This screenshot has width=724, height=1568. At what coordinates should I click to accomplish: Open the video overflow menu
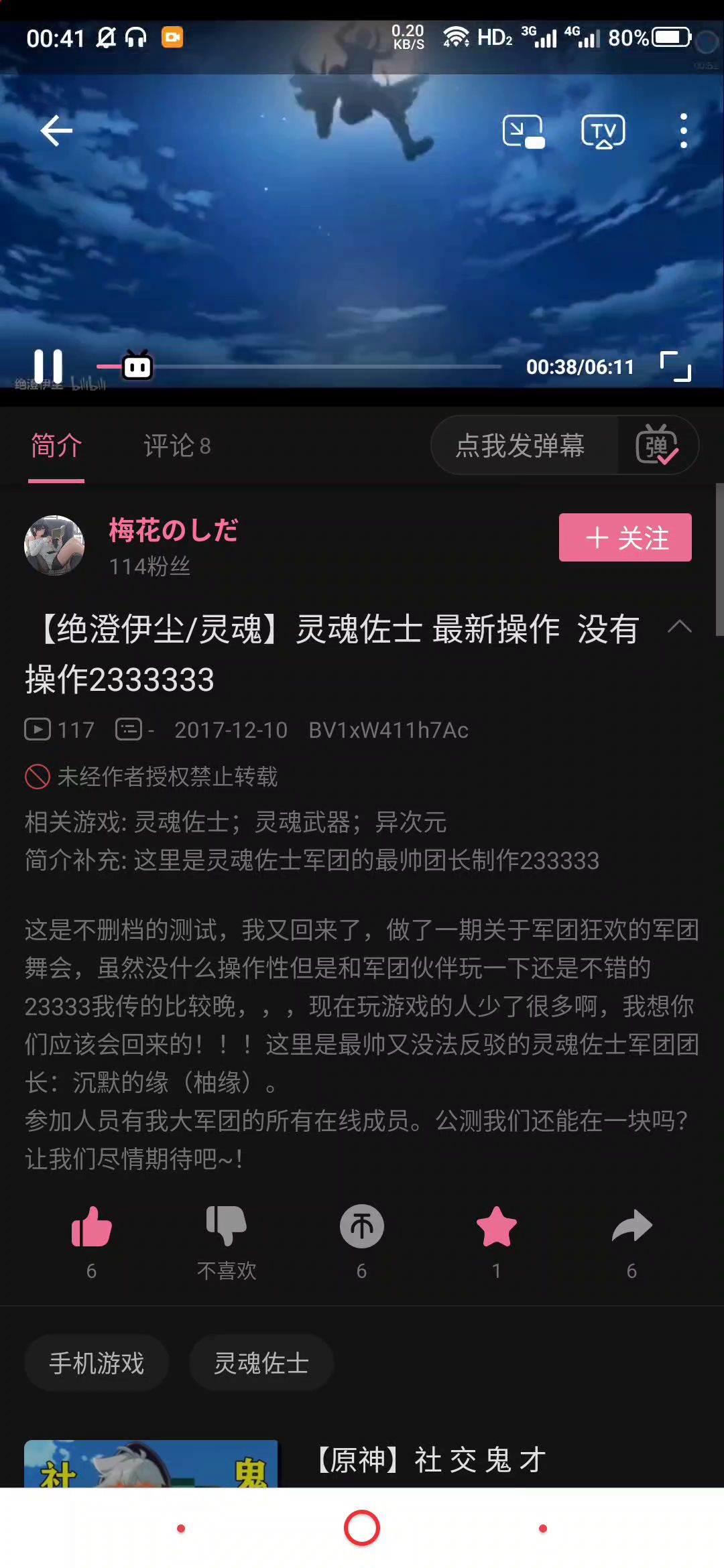click(x=683, y=131)
